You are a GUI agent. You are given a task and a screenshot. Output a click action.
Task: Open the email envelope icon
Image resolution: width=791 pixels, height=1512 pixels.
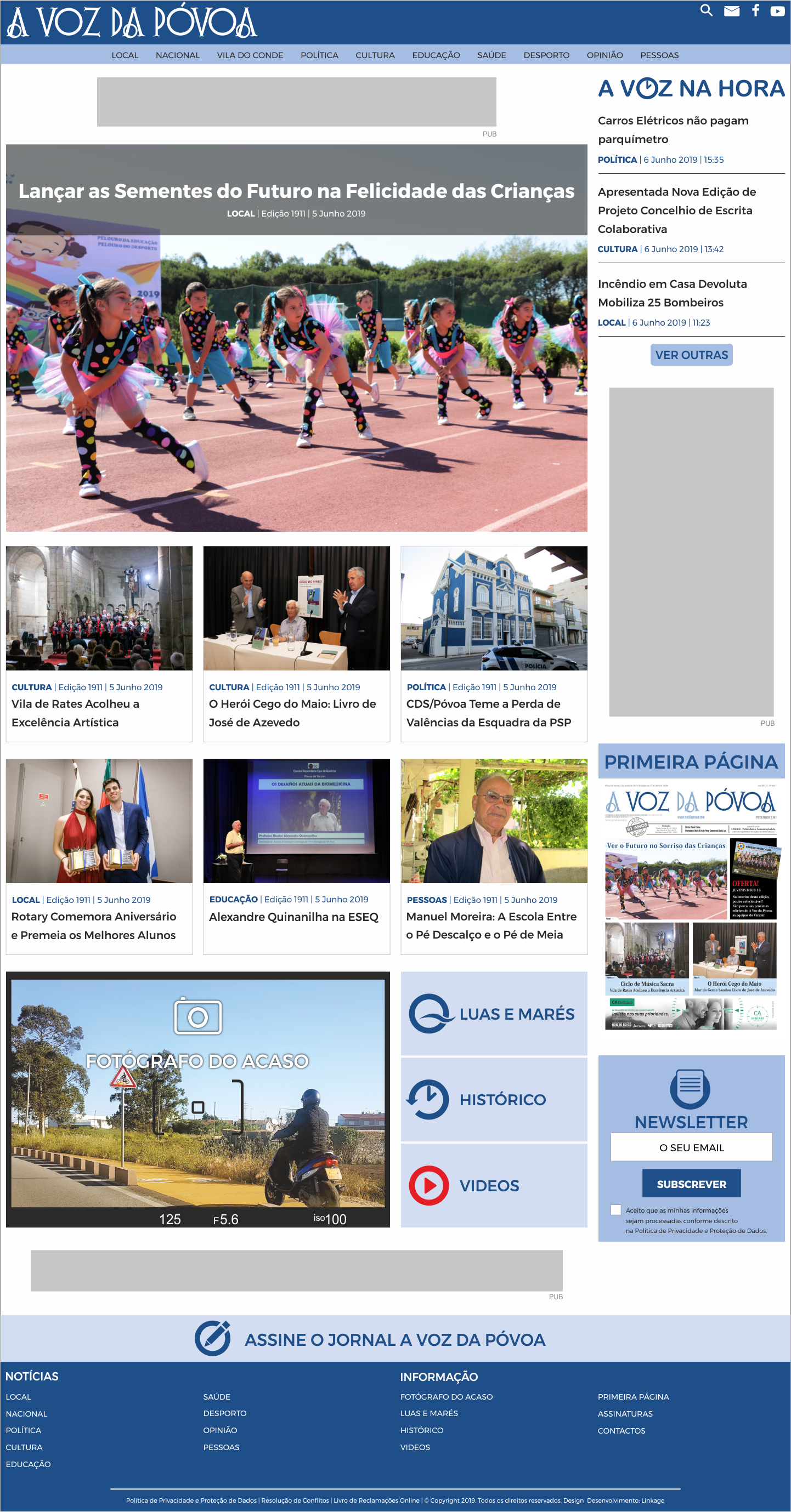point(731,11)
